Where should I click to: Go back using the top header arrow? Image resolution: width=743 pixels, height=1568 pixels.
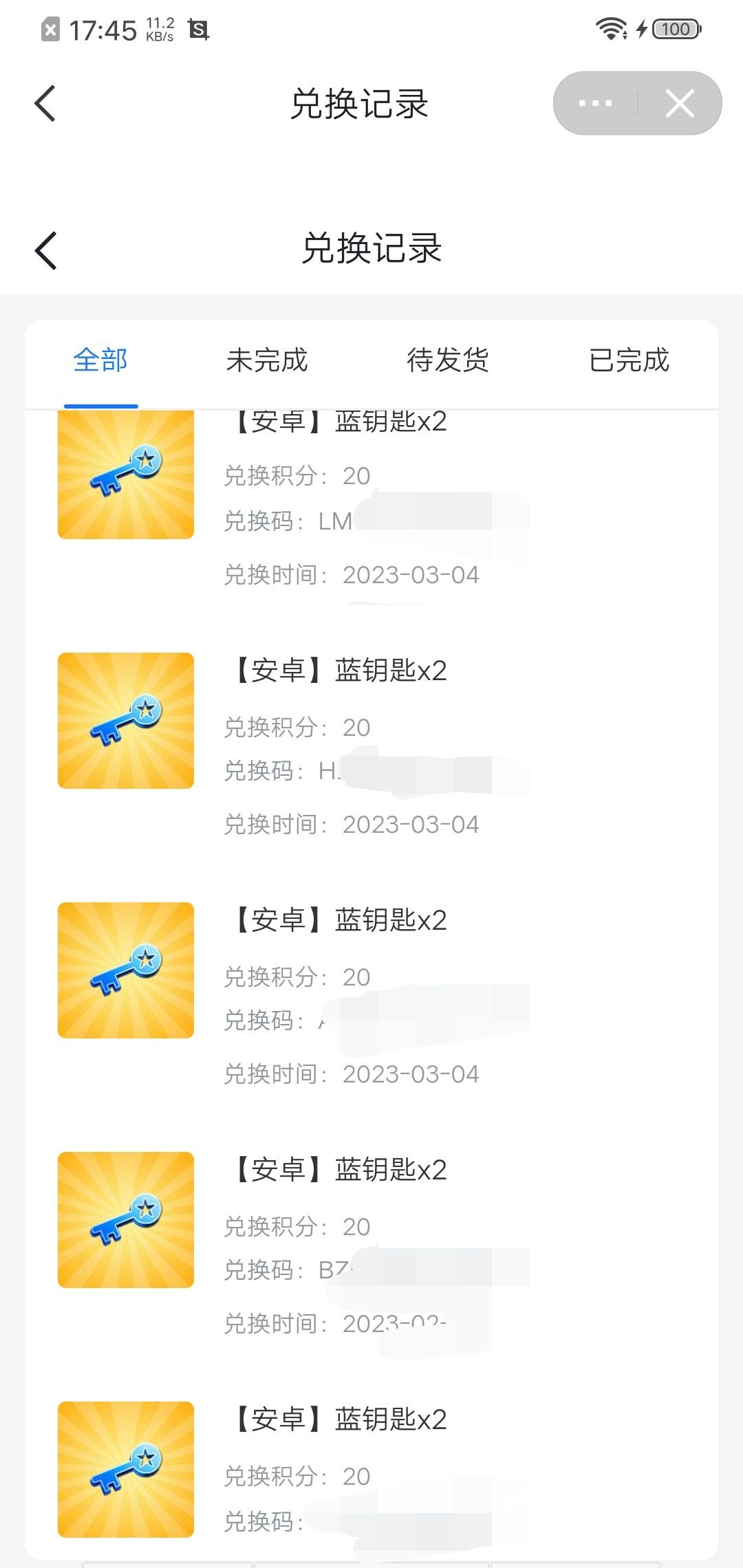(x=45, y=104)
